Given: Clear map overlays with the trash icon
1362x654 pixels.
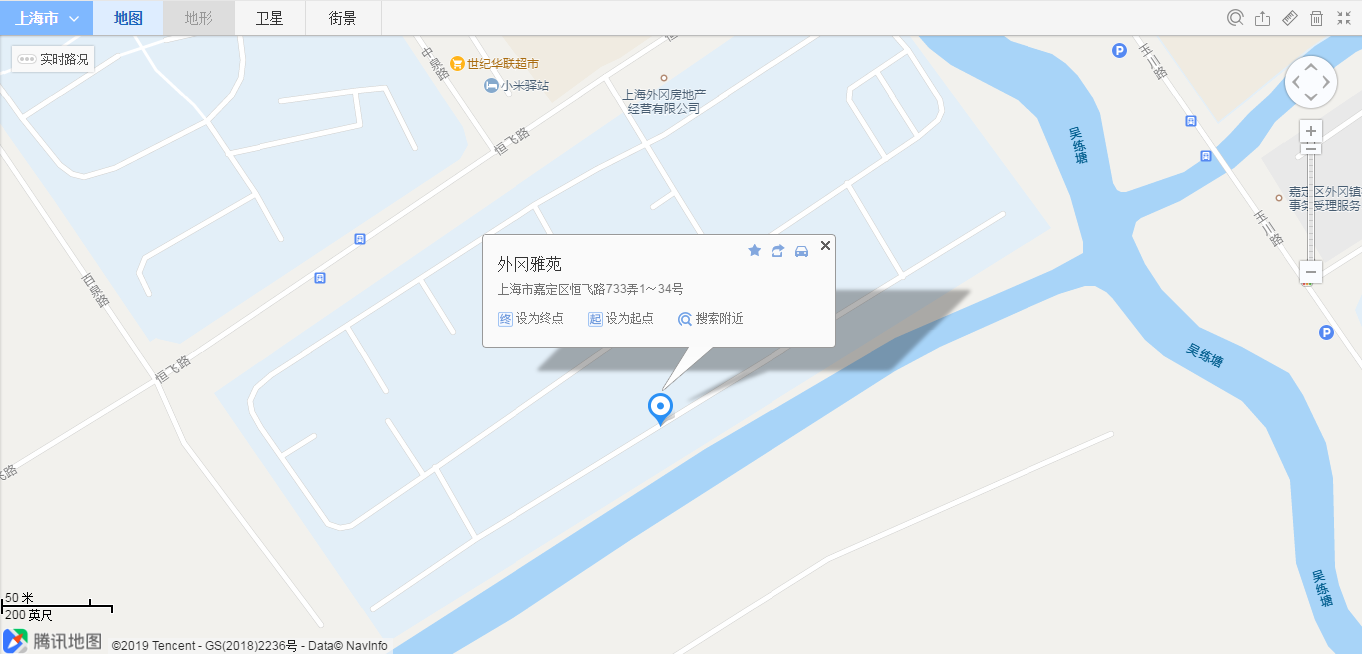Looking at the screenshot, I should point(1316,18).
